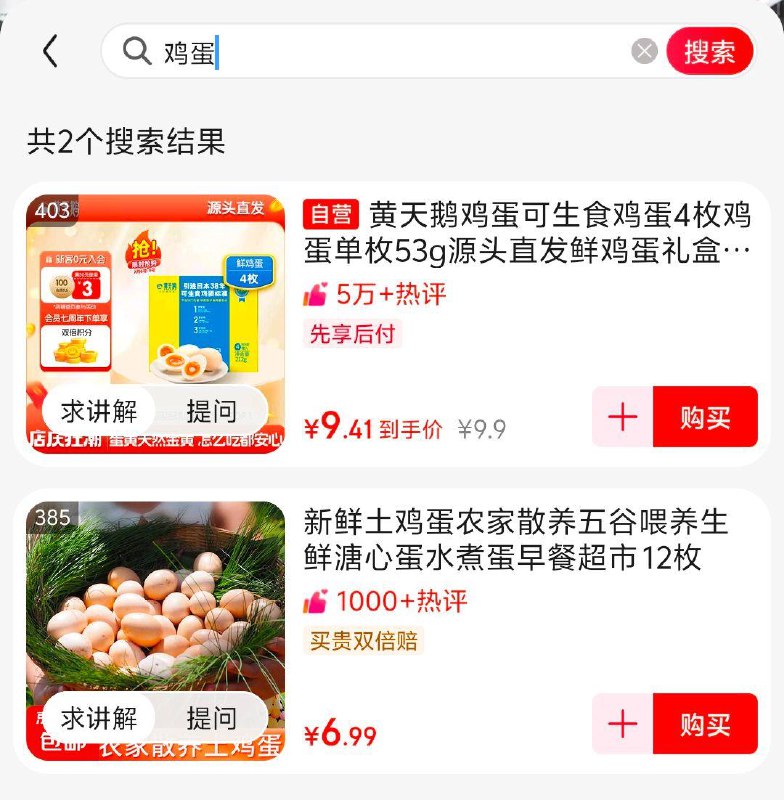Add 新鲜土鸡蛋 to cart with plus
The image size is (784, 800).
click(623, 724)
